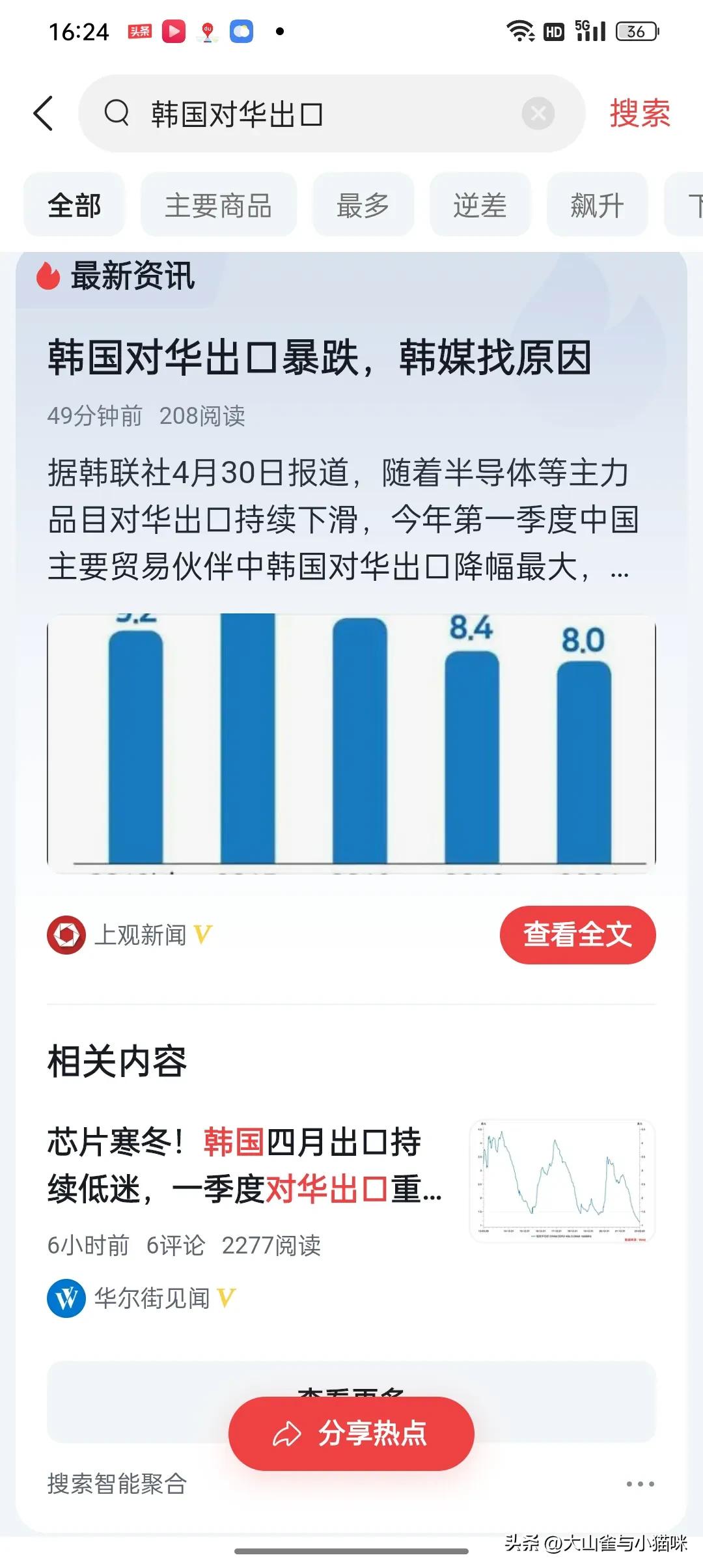Select the 逆差 filter tab
This screenshot has height=1568, width=703.
tap(480, 204)
